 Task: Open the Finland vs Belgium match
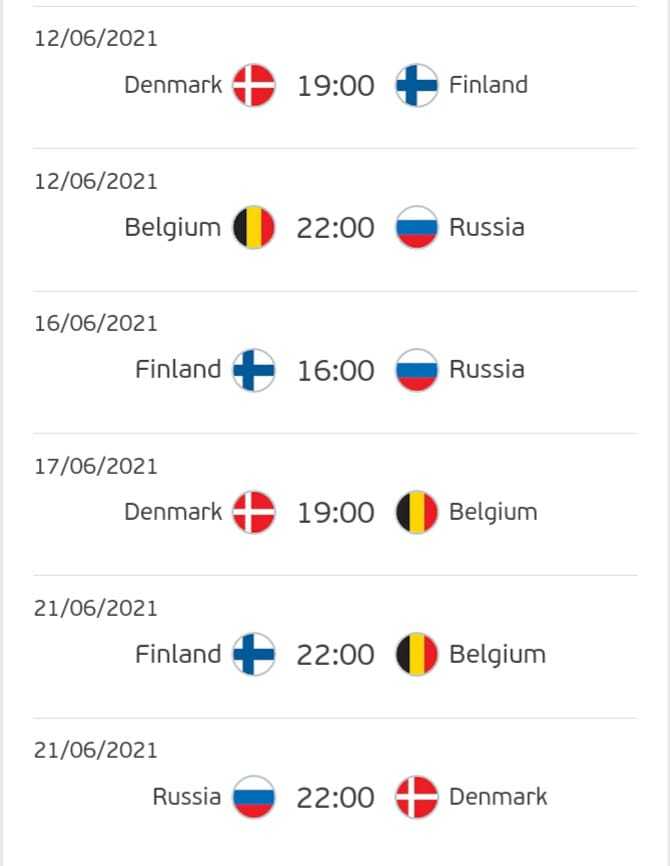[x=334, y=655]
